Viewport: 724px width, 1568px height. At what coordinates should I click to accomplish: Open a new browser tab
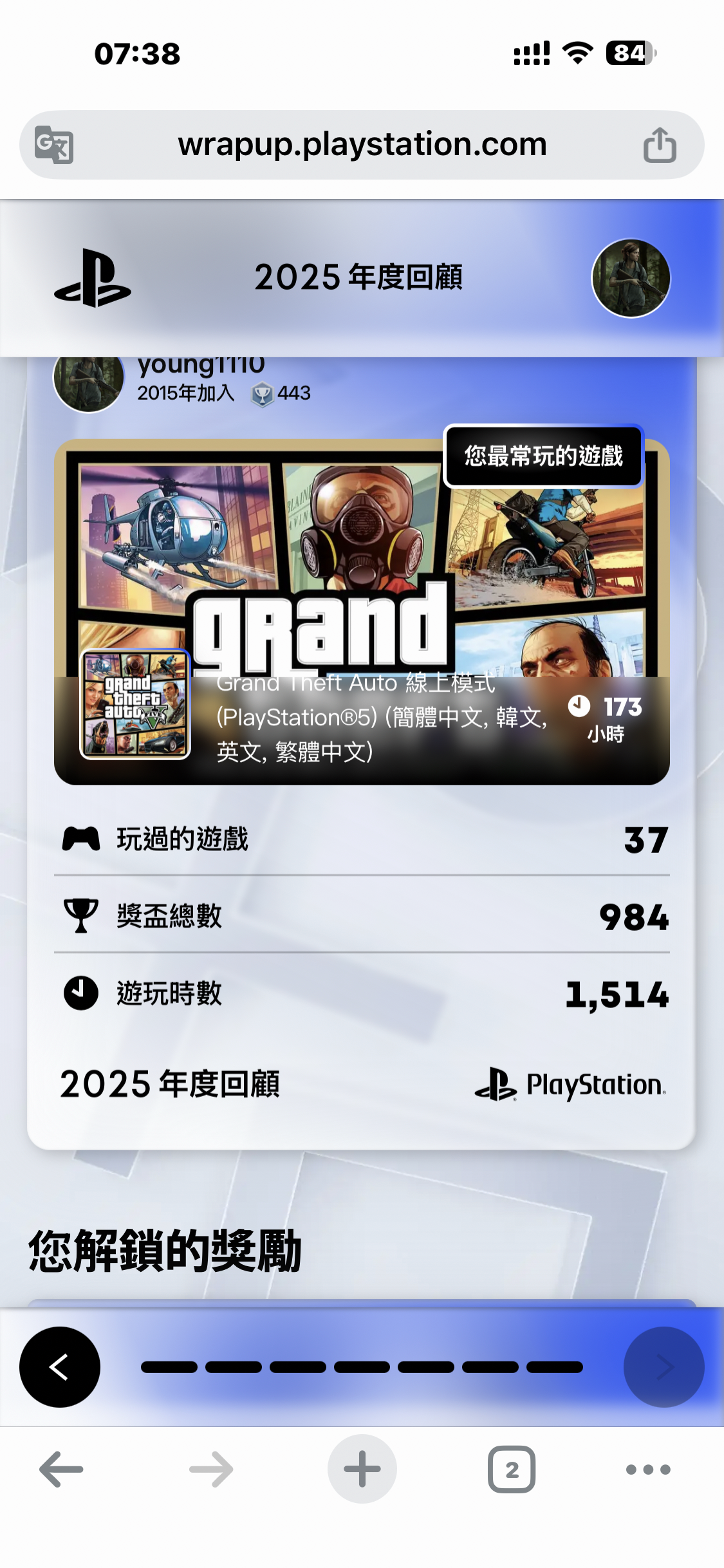click(362, 1470)
